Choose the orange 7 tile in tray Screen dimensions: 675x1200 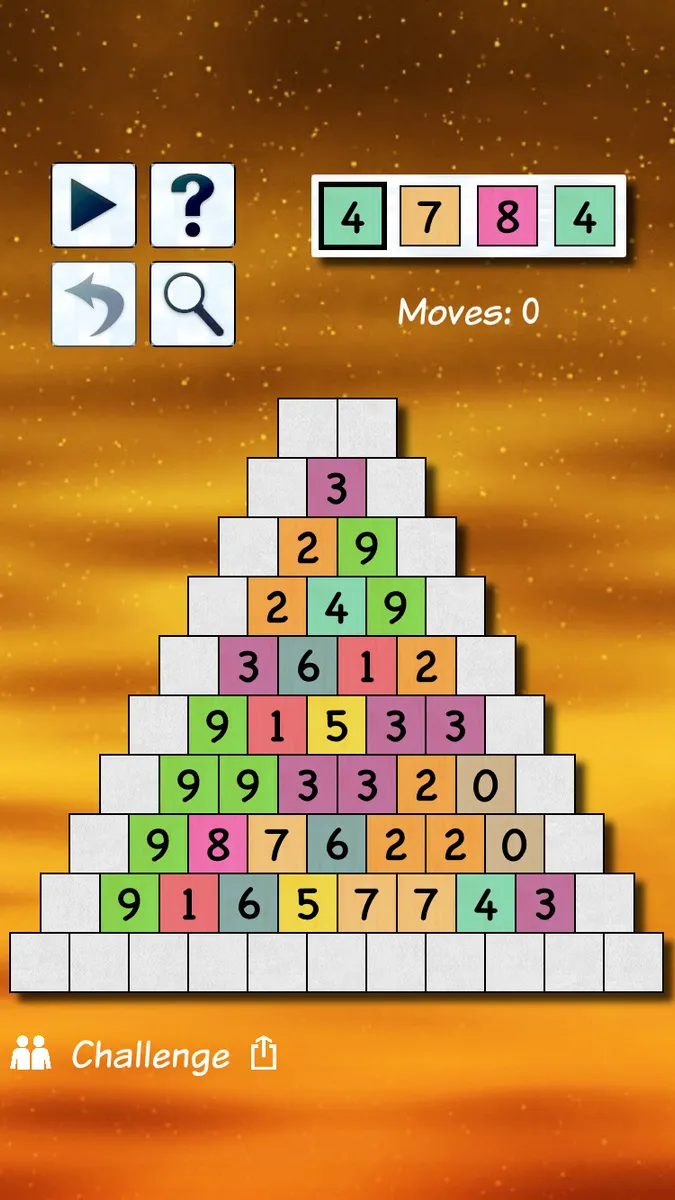430,216
